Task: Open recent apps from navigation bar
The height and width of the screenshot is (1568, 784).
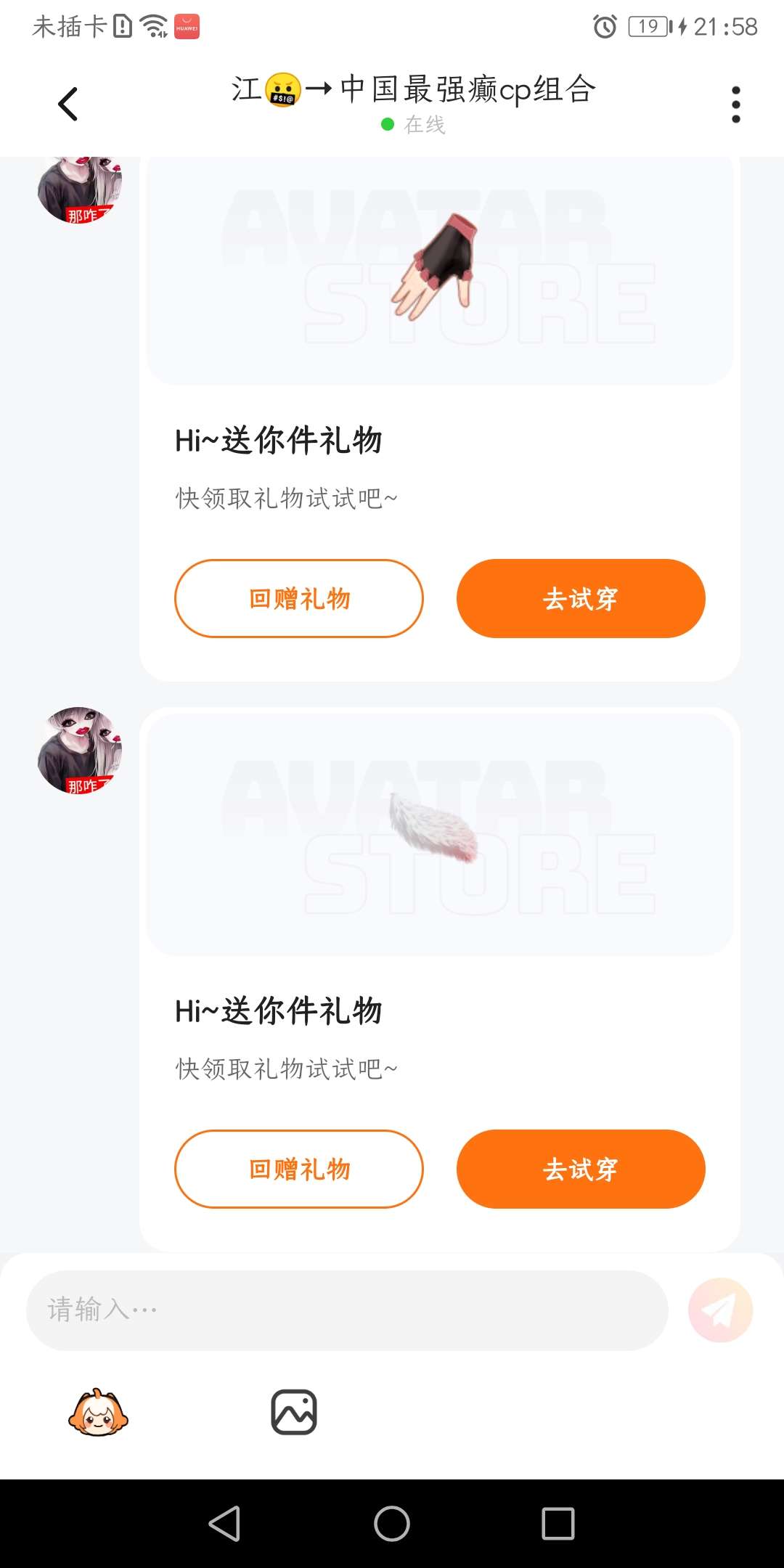Action: point(558,1523)
